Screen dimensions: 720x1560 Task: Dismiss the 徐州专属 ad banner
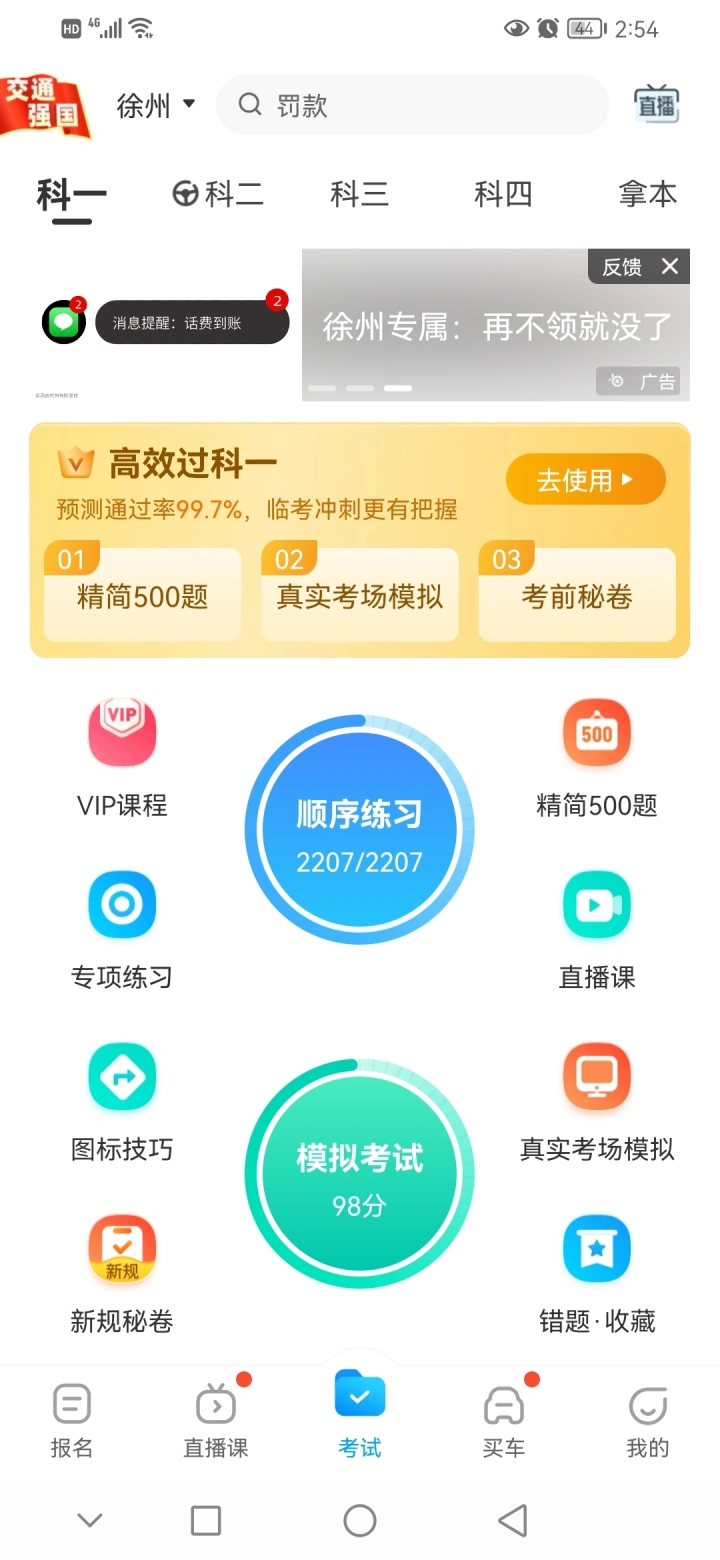click(x=670, y=266)
